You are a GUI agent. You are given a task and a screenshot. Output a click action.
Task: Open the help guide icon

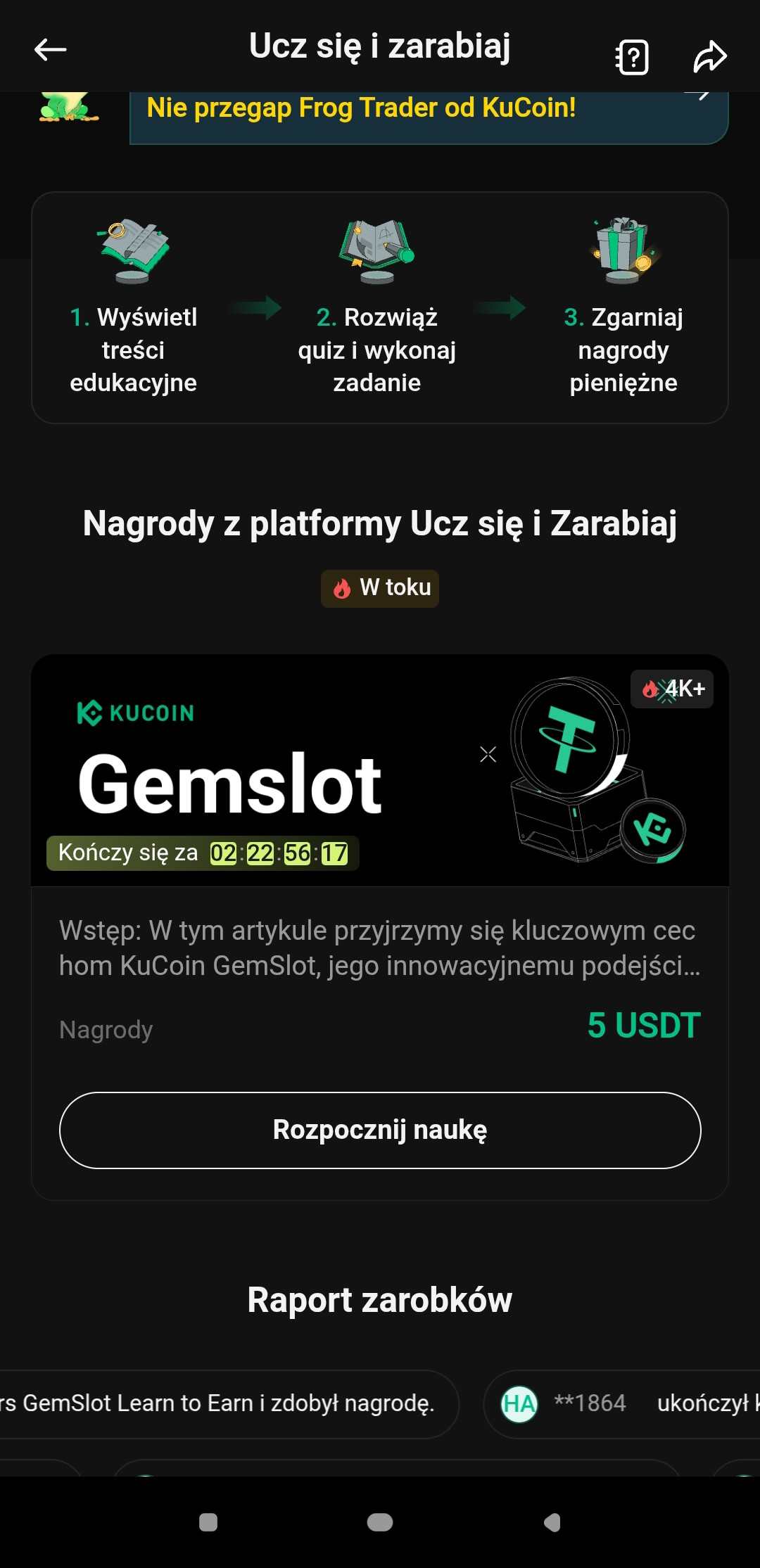pos(632,57)
